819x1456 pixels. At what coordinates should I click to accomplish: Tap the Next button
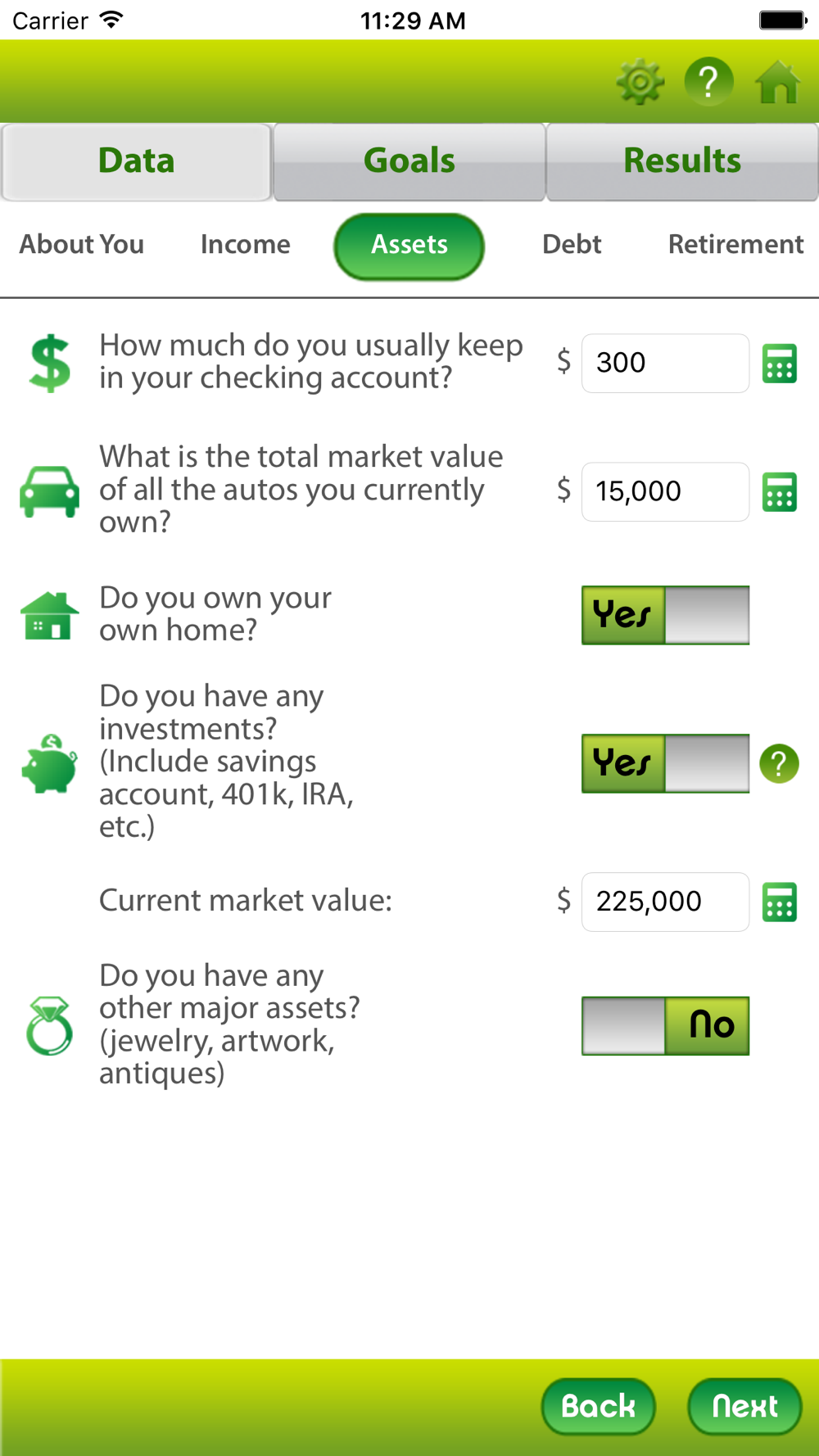pyautogui.click(x=744, y=1406)
